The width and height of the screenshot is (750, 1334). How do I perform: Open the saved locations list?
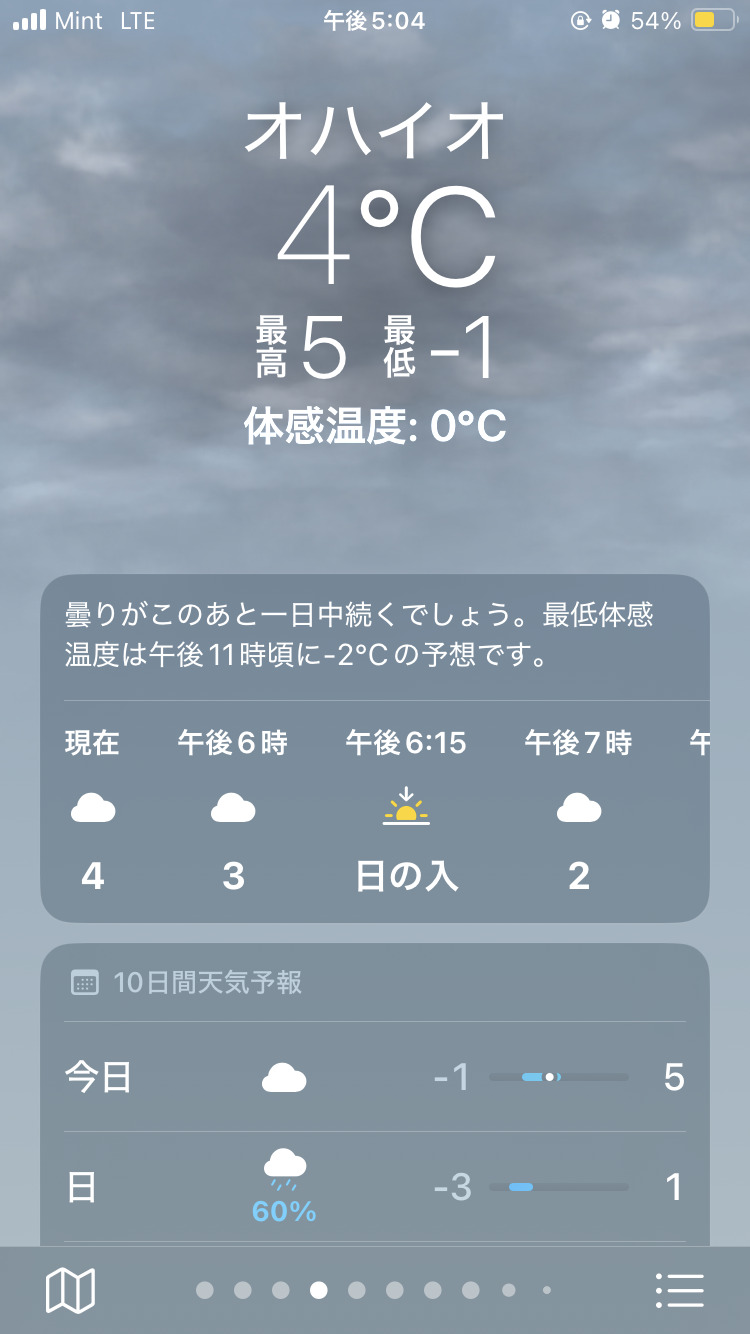click(680, 1290)
